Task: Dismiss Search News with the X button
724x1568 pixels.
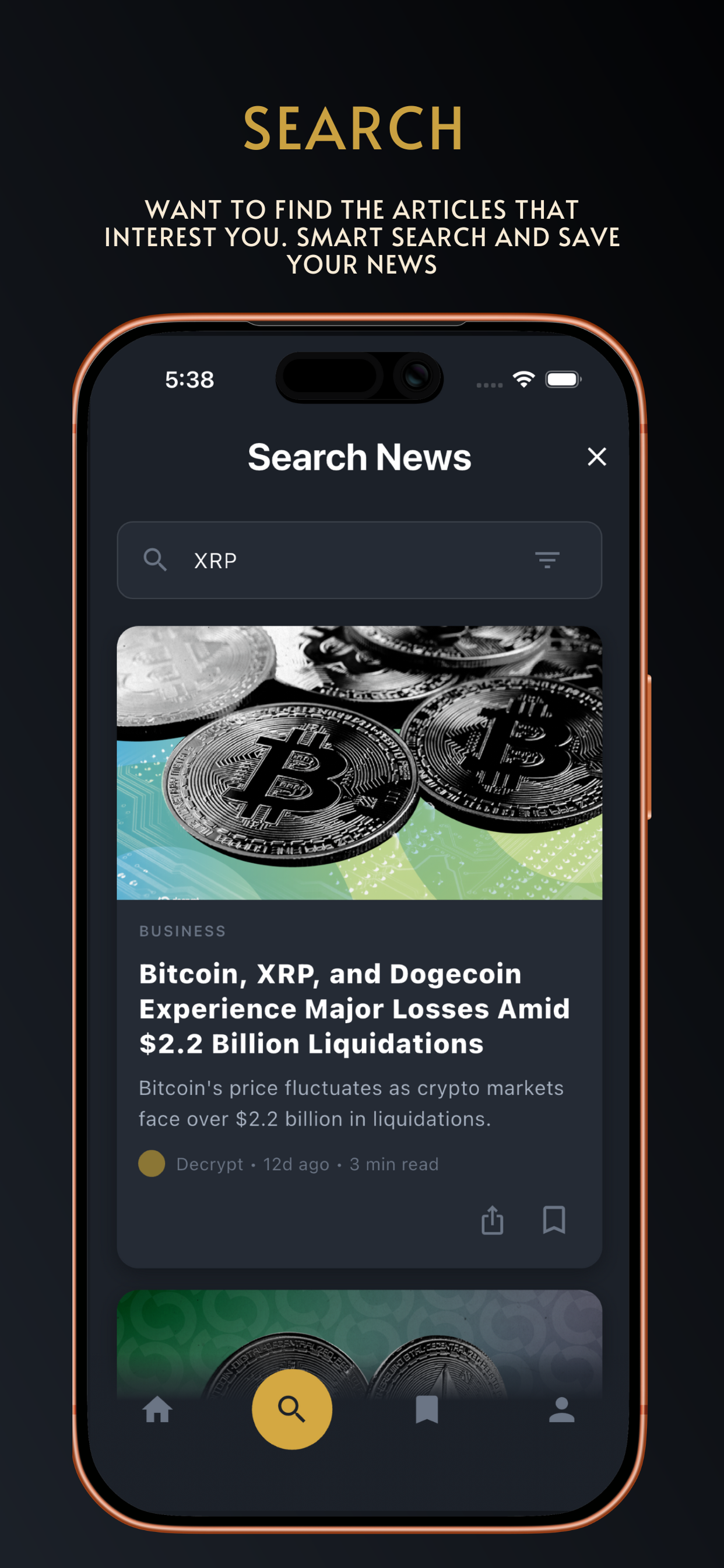Action: [x=597, y=457]
